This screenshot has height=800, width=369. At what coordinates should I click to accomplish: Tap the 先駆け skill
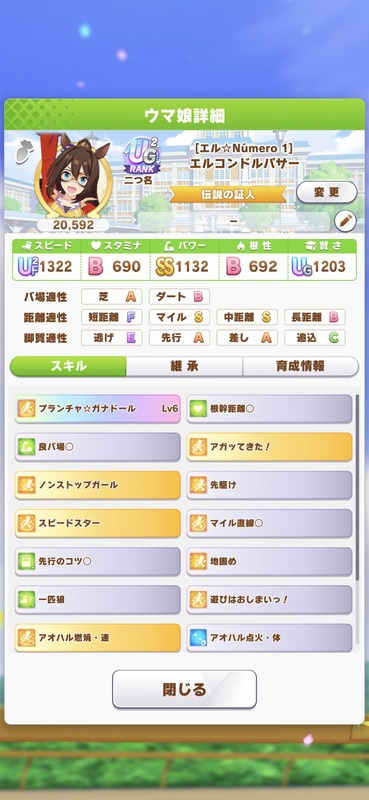click(x=269, y=485)
